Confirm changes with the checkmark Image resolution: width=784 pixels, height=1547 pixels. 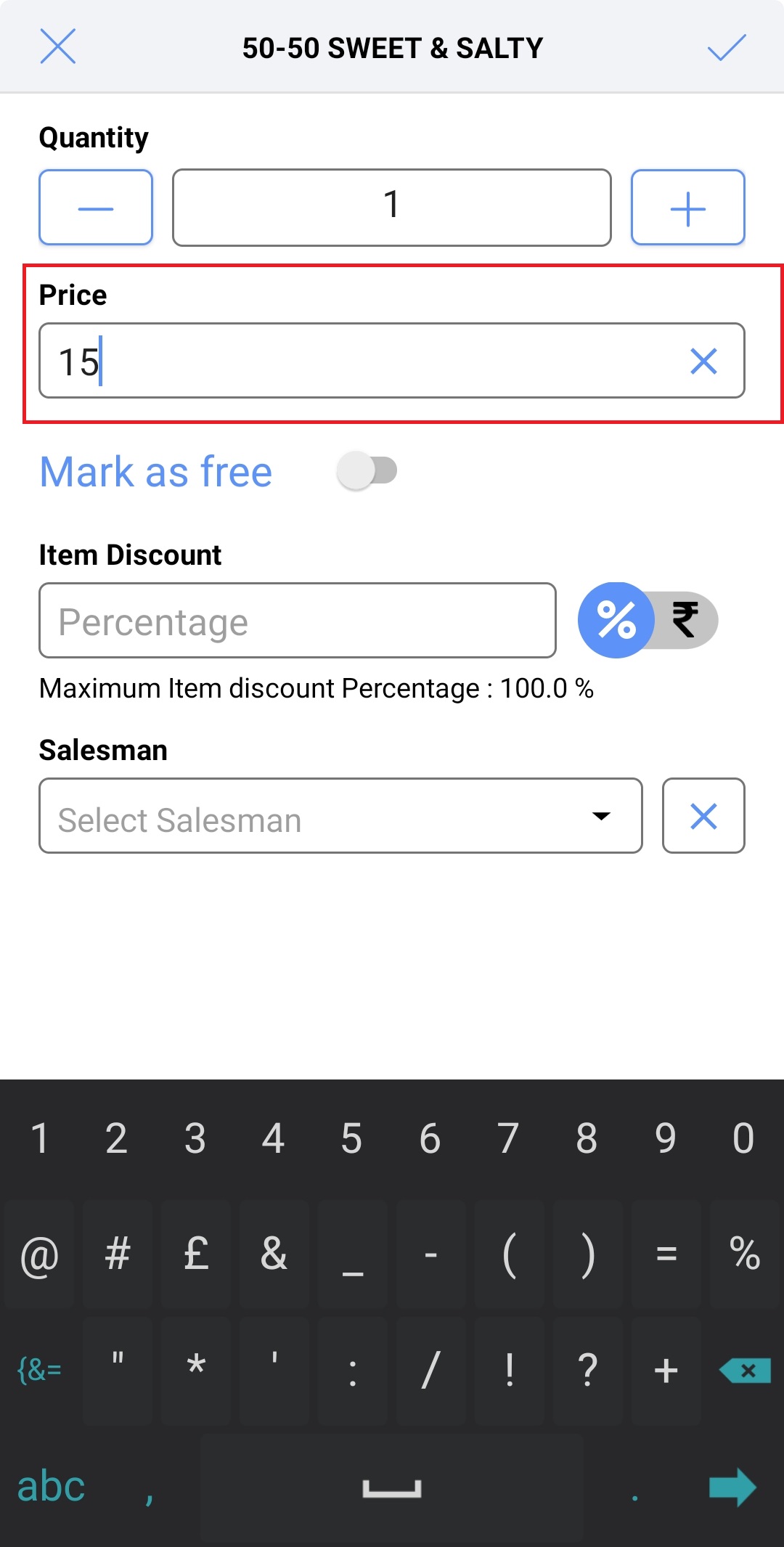(x=726, y=47)
